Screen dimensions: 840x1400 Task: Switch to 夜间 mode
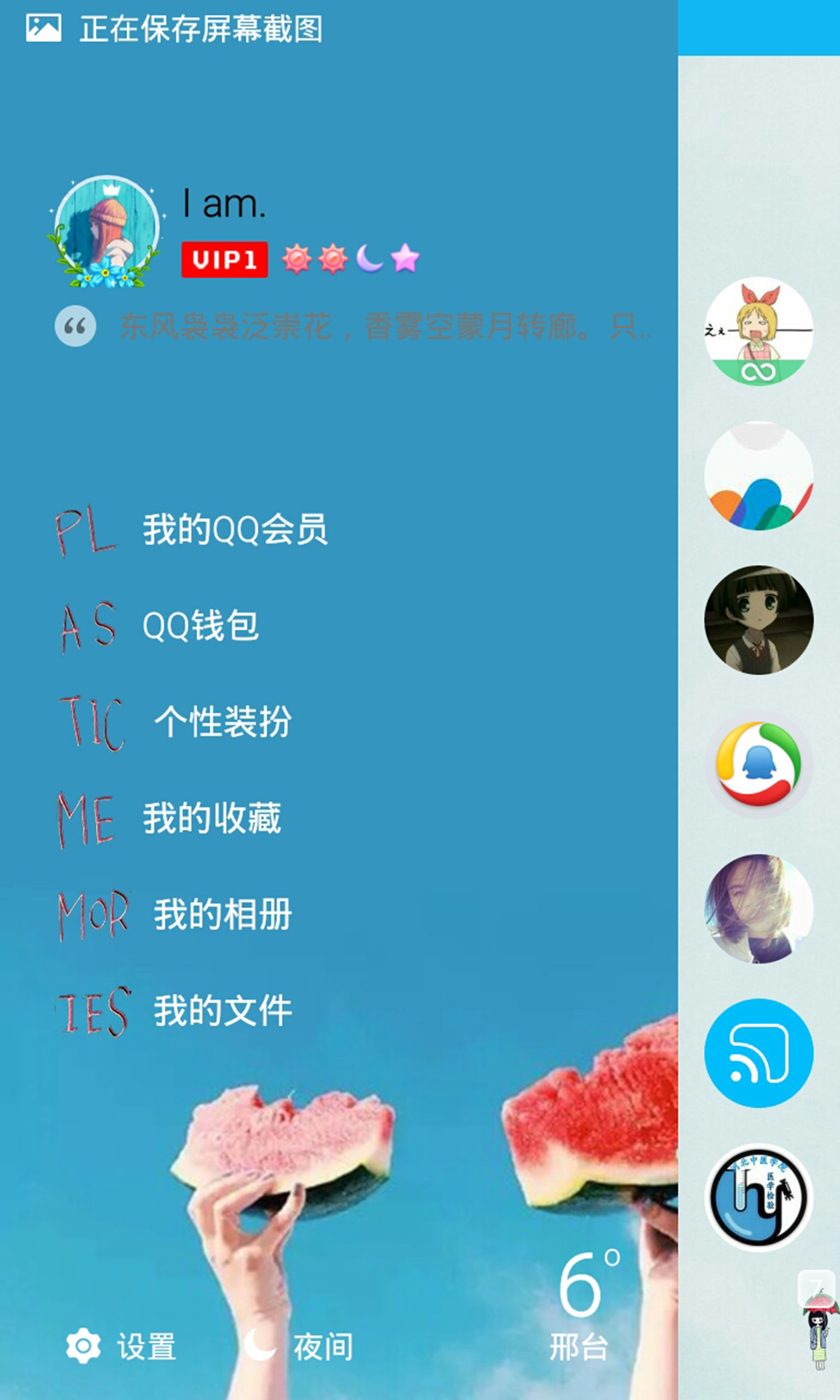click(x=299, y=1346)
